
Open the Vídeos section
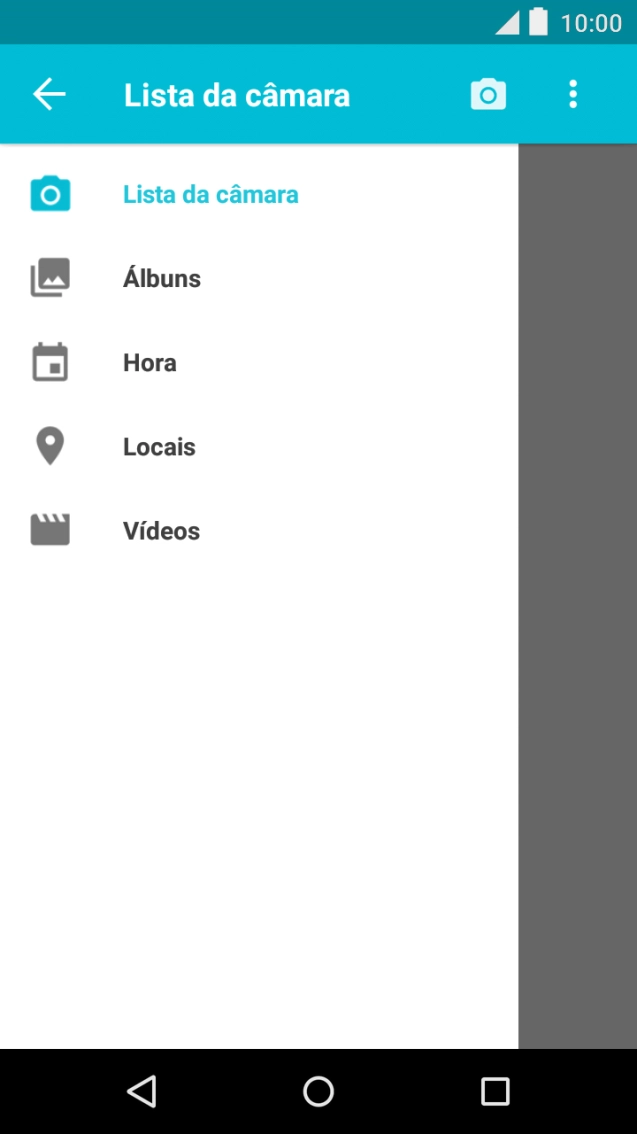pyautogui.click(x=259, y=531)
